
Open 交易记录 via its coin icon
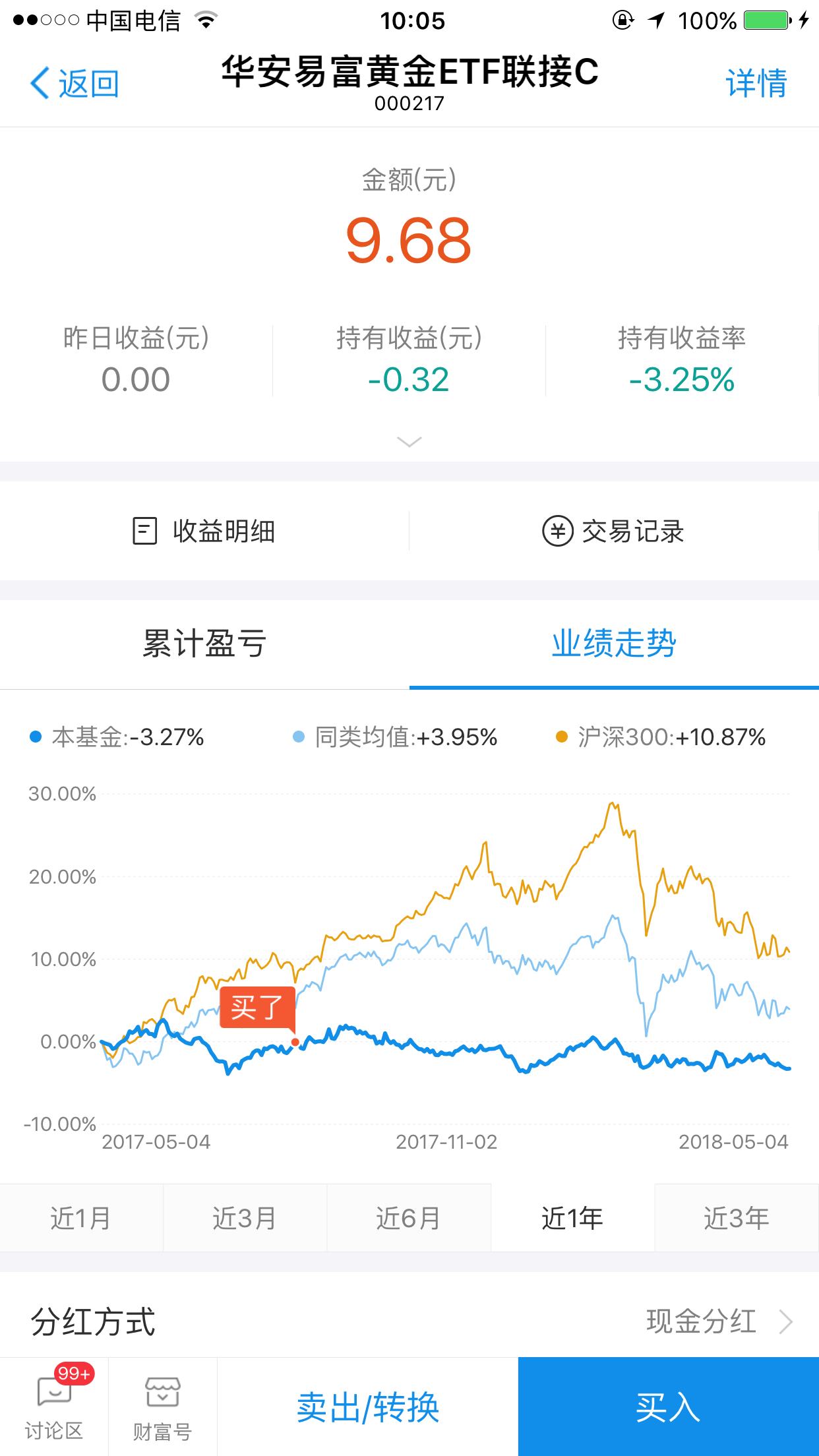pos(557,531)
